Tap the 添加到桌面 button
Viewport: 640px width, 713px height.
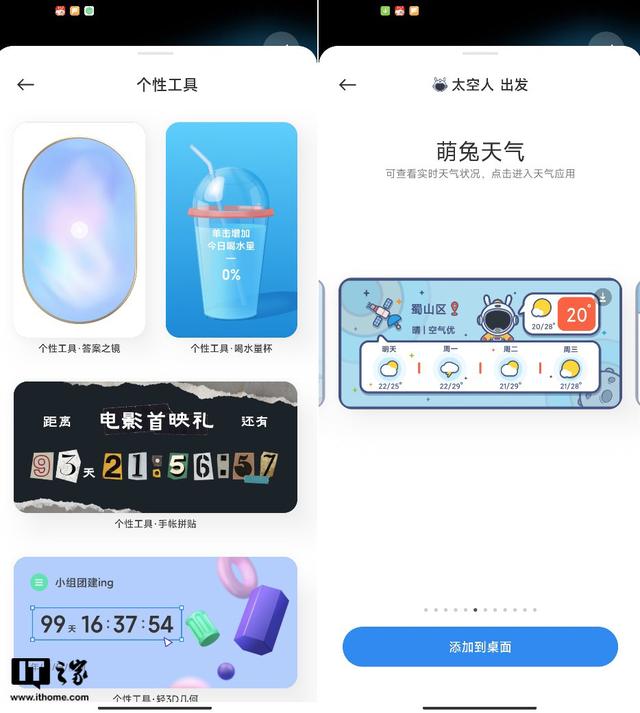(480, 647)
